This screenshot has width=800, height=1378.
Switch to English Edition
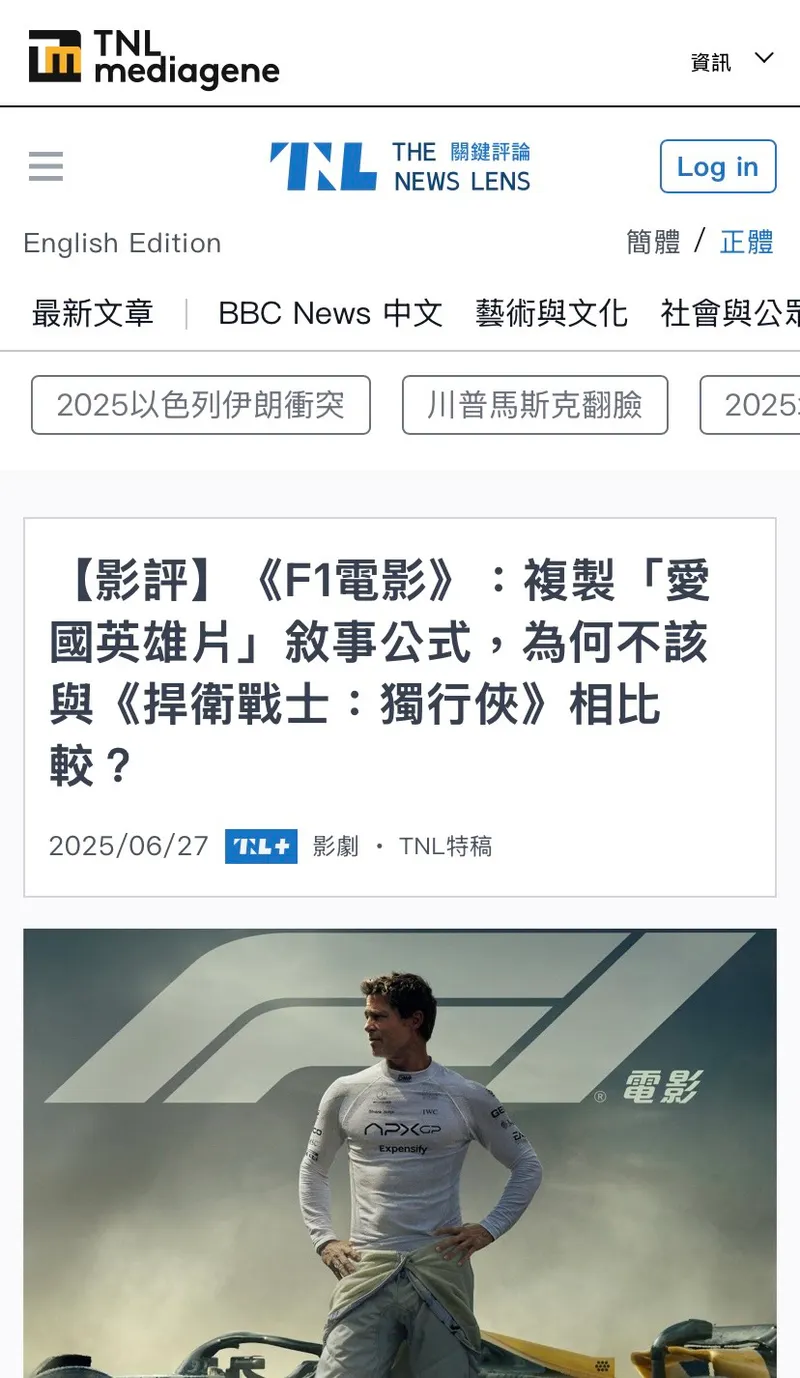(122, 243)
